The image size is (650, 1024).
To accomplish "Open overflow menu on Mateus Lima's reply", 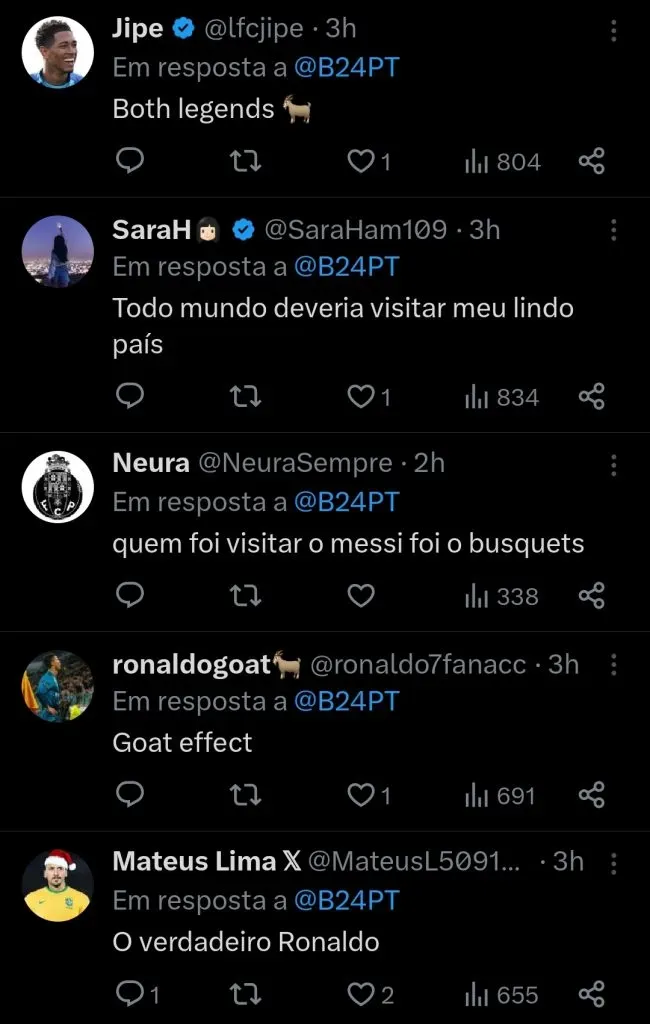I will [x=613, y=863].
